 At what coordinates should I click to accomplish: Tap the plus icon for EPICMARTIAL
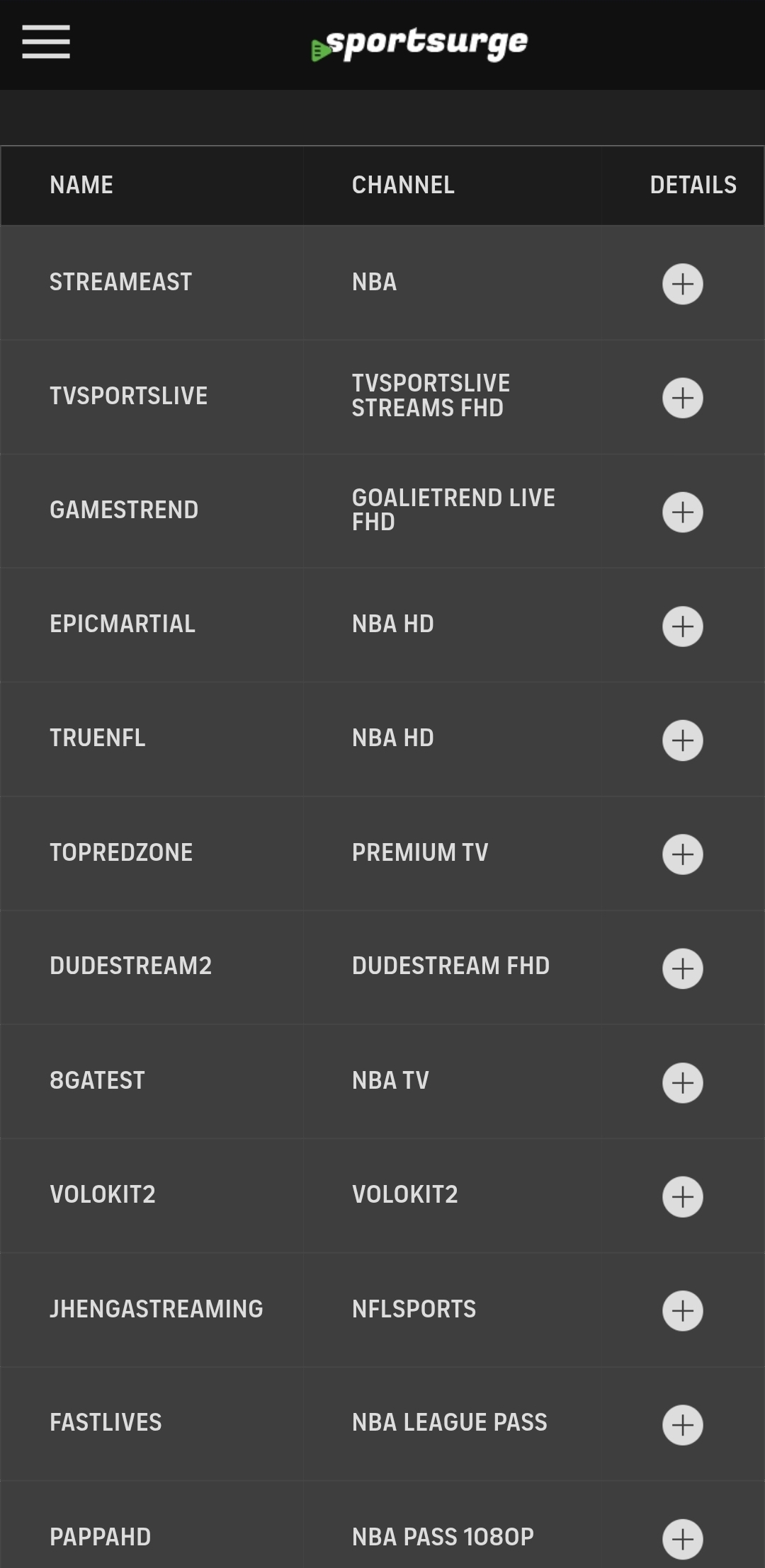[x=682, y=626]
